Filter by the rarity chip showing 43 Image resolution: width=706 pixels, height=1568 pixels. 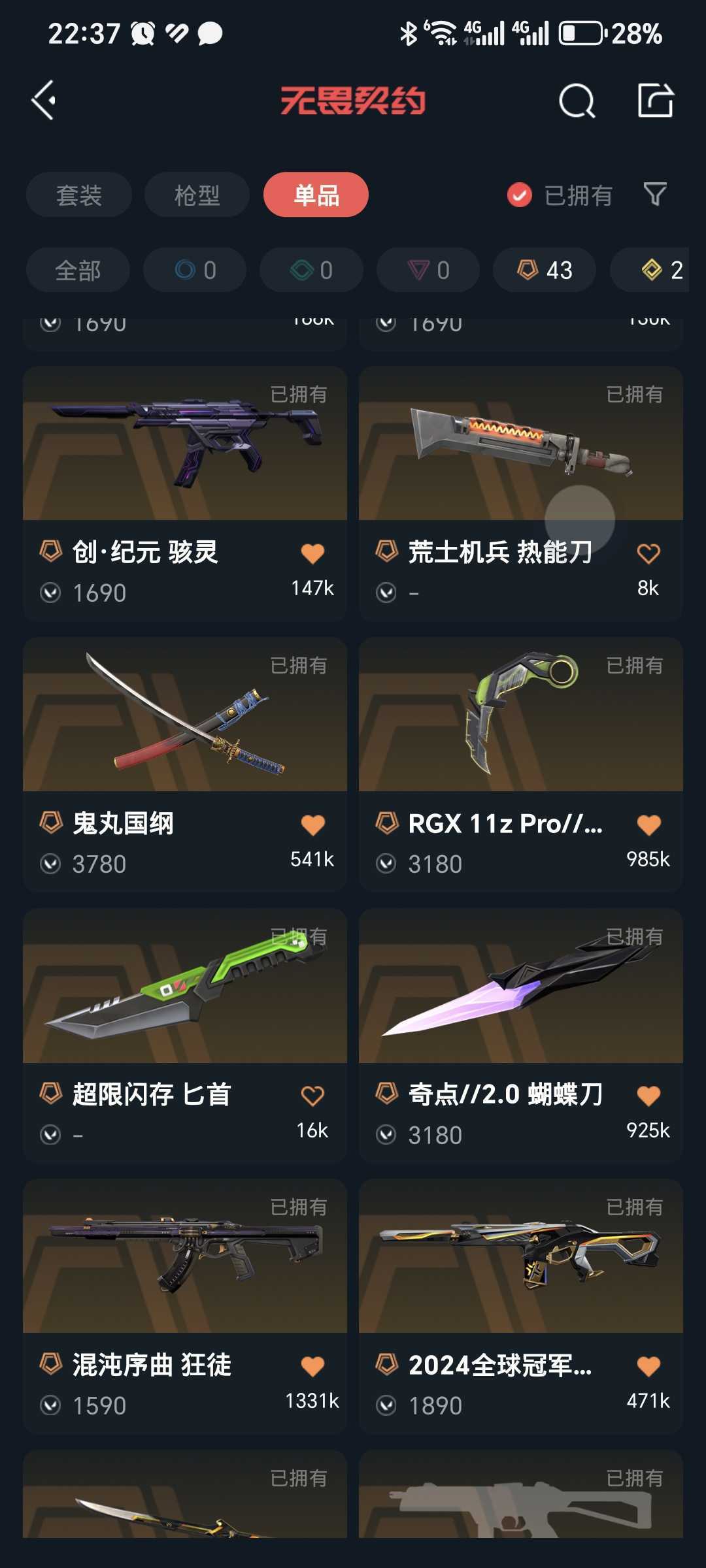coord(545,270)
